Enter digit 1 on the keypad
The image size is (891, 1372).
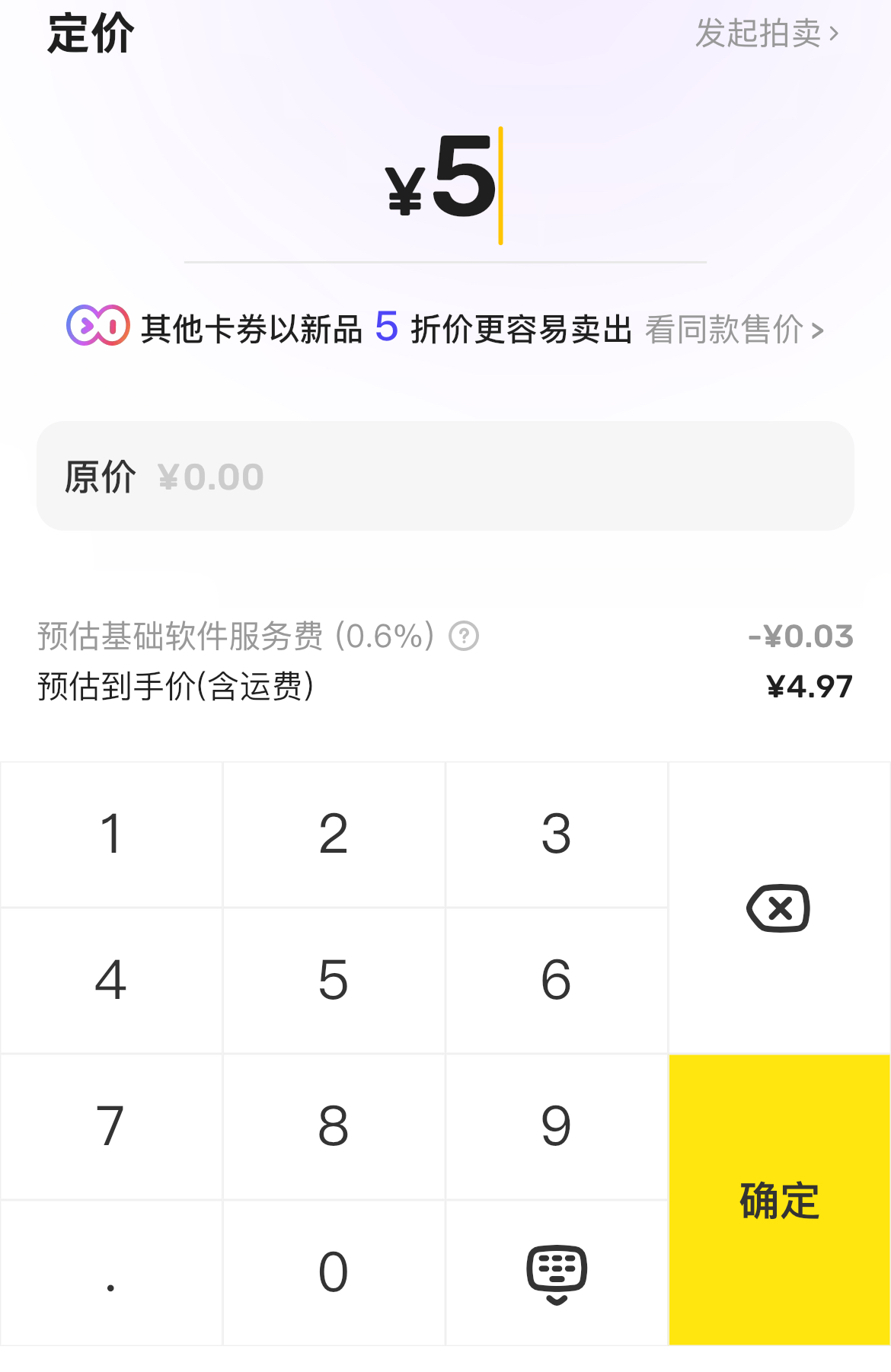[x=111, y=834]
